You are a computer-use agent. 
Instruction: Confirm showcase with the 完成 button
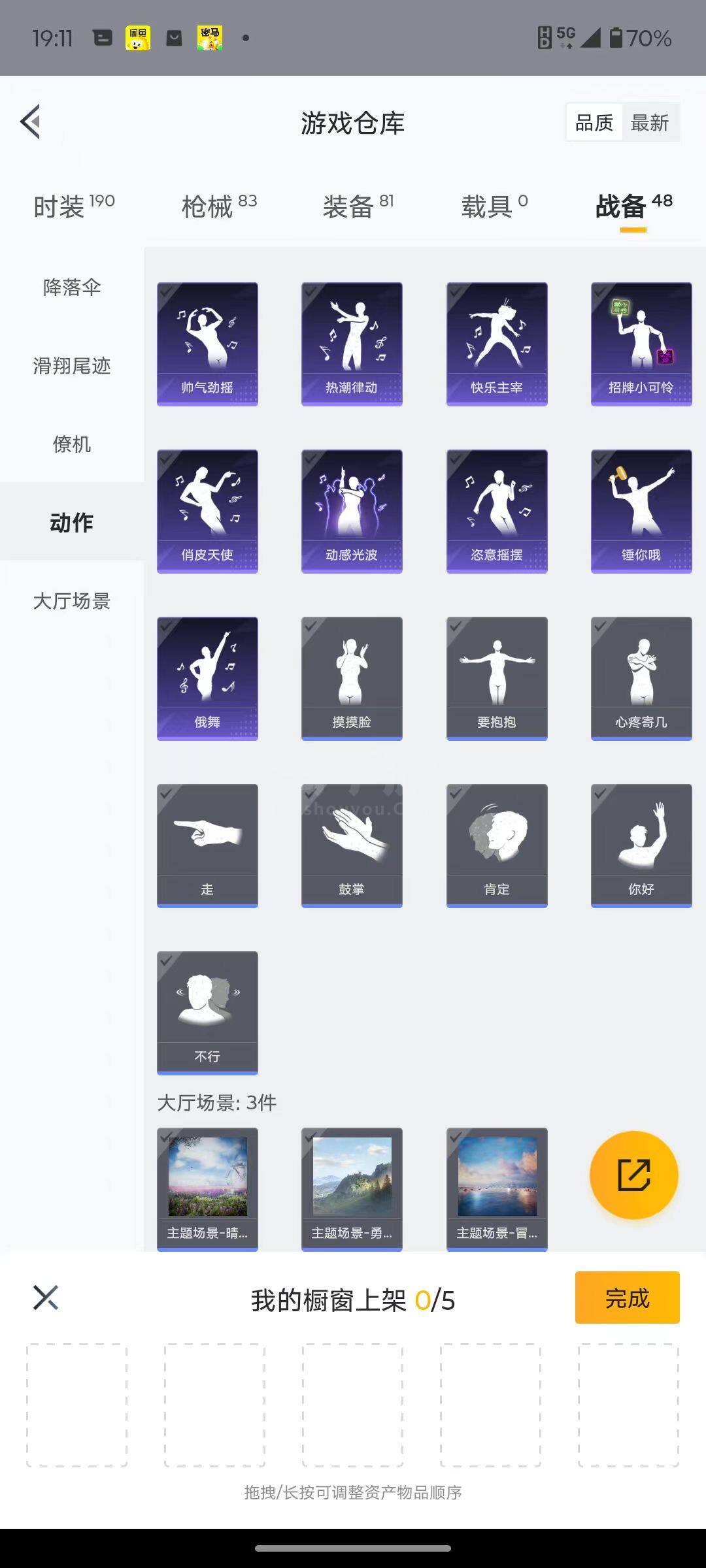(x=627, y=1298)
